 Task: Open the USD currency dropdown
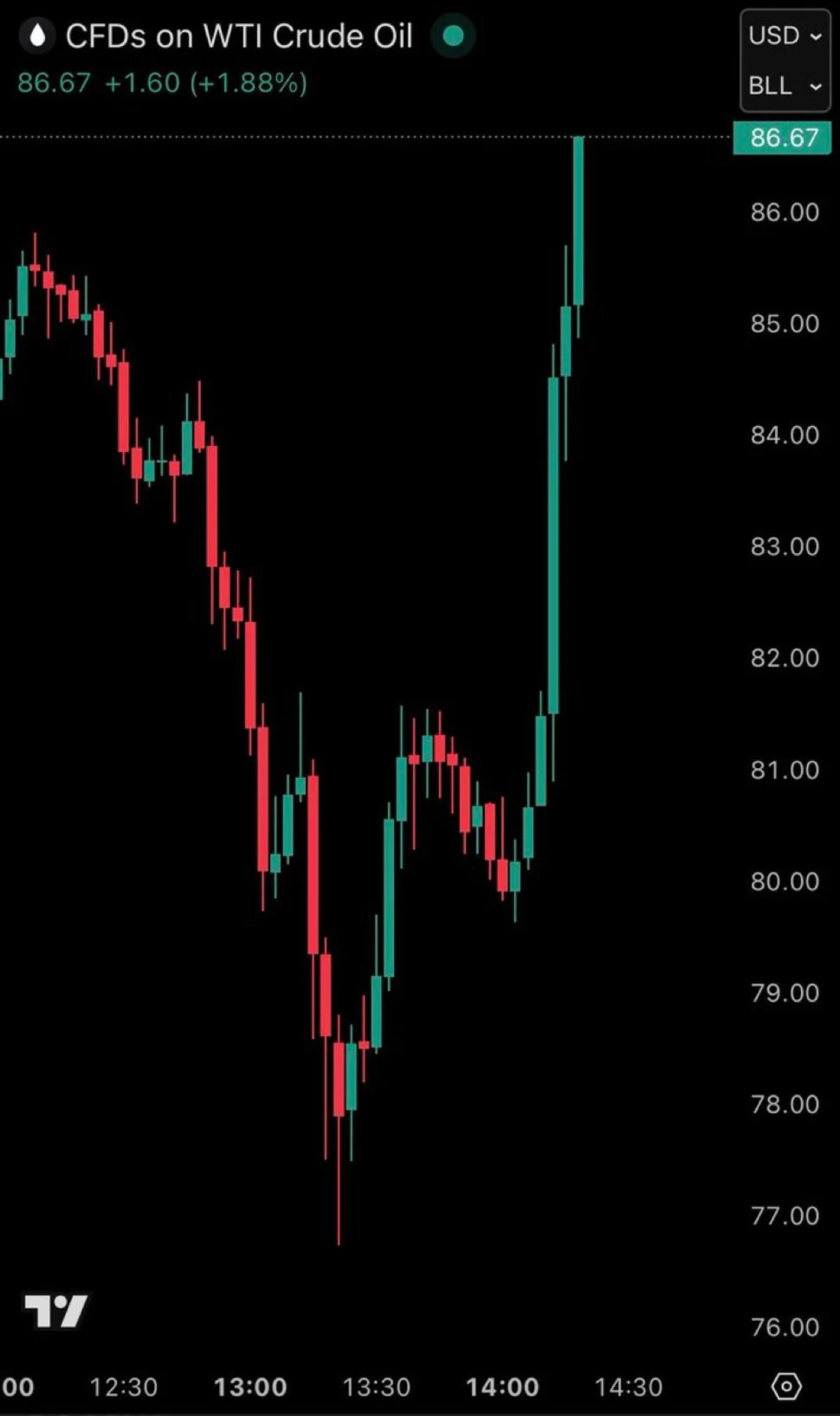click(785, 36)
